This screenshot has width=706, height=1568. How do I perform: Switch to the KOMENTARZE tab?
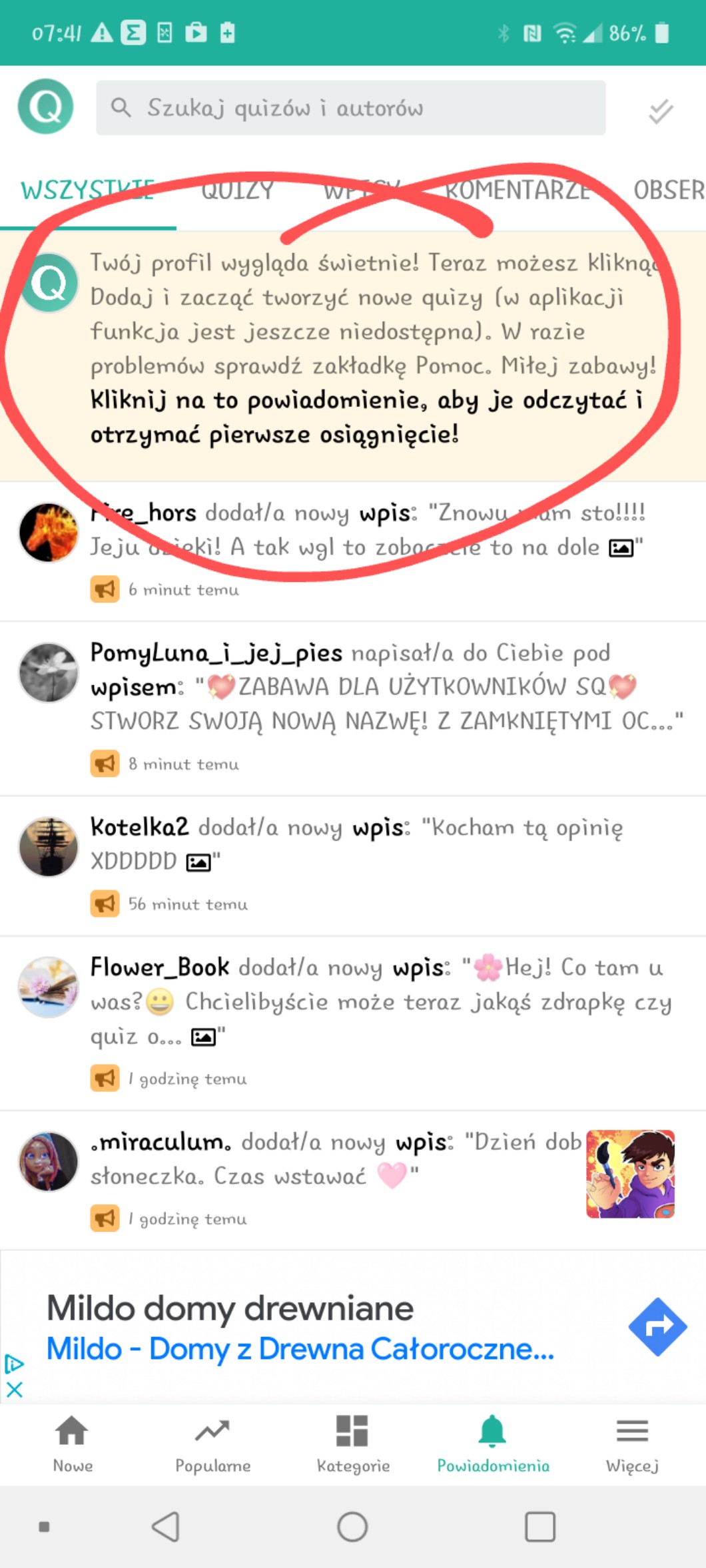[517, 191]
